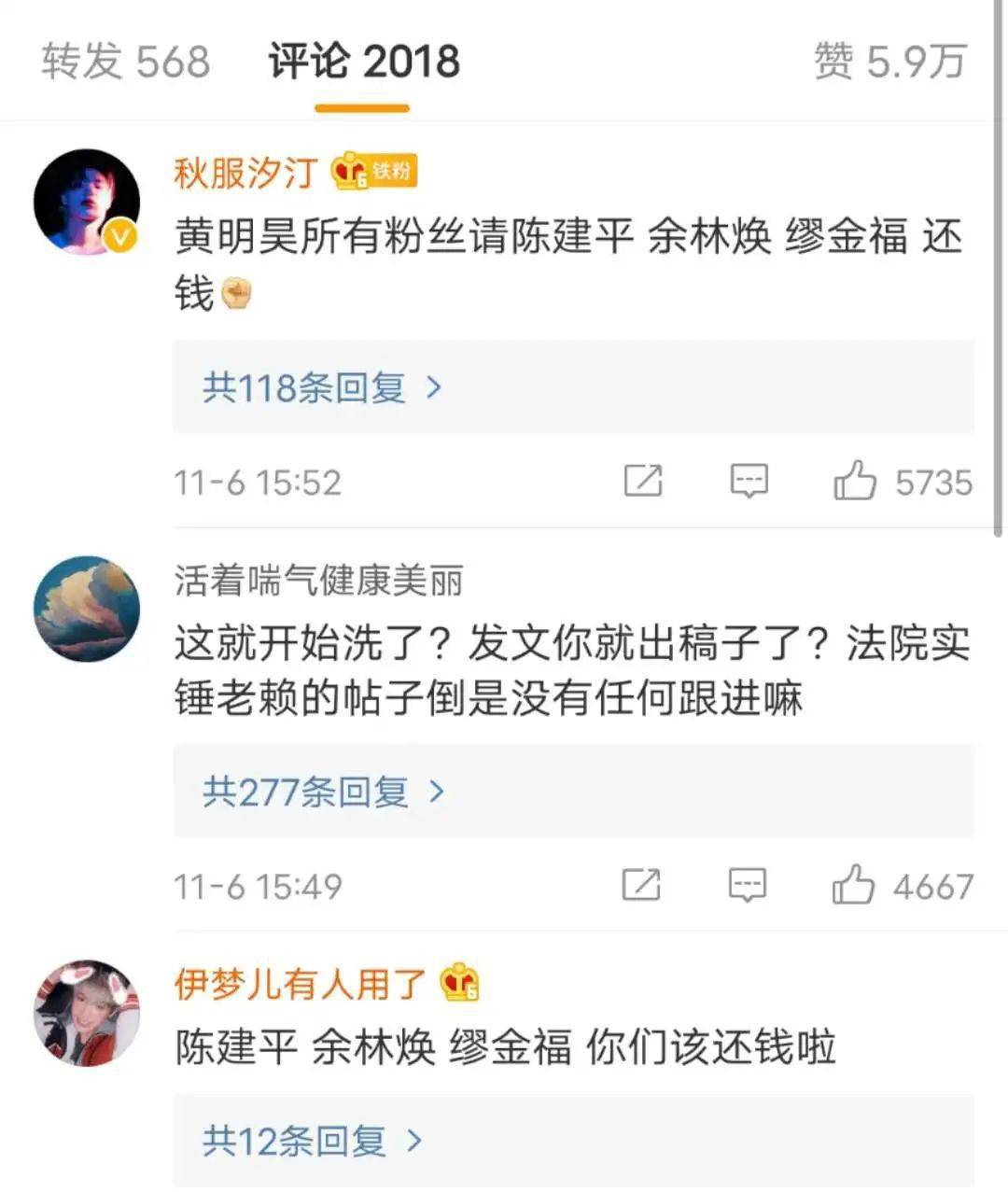1008x1192 pixels.
Task: Open 秋服汐汀's profile avatar
Action: (86, 202)
